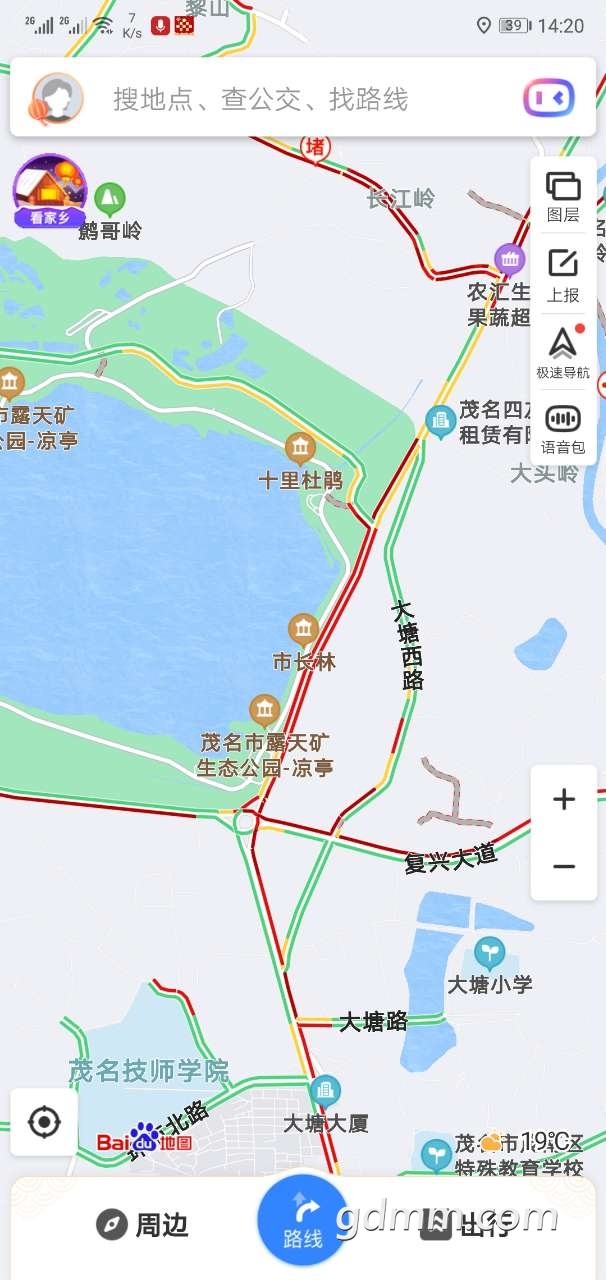Viewport: 606px width, 1280px height.
Task: Open the profile avatar
Action: pyautogui.click(x=57, y=99)
